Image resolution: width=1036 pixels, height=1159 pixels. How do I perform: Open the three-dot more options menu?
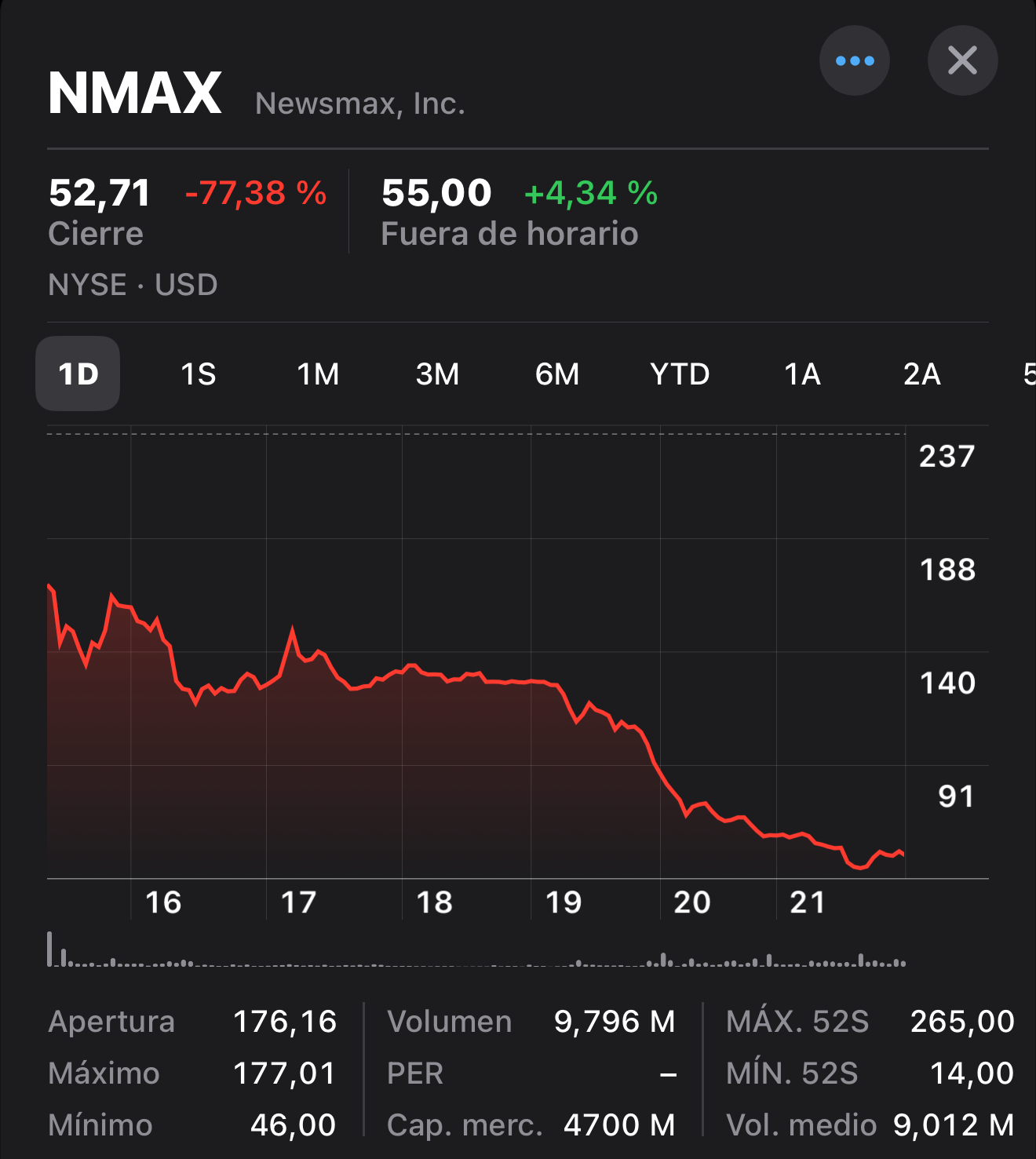pos(854,60)
